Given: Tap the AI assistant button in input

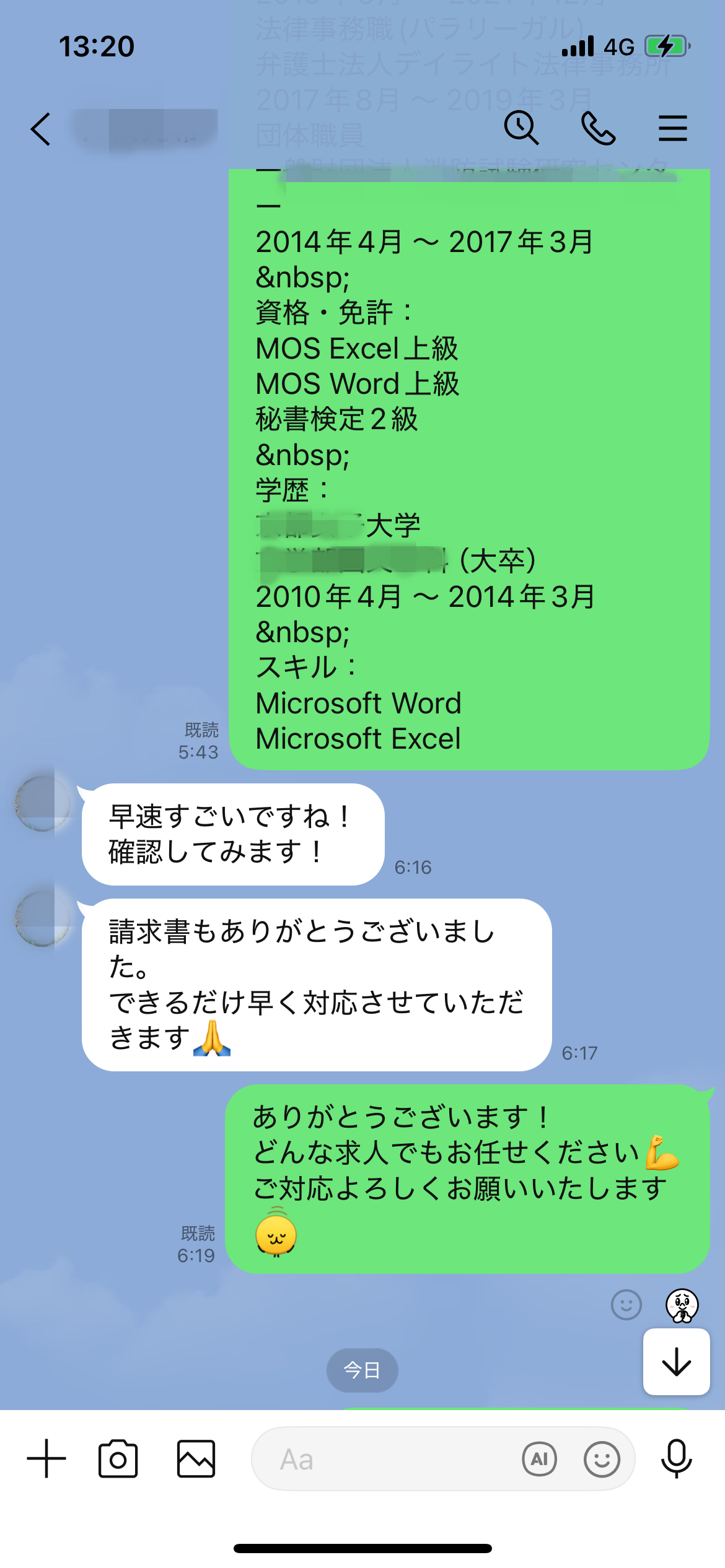Looking at the screenshot, I should tap(539, 1459).
